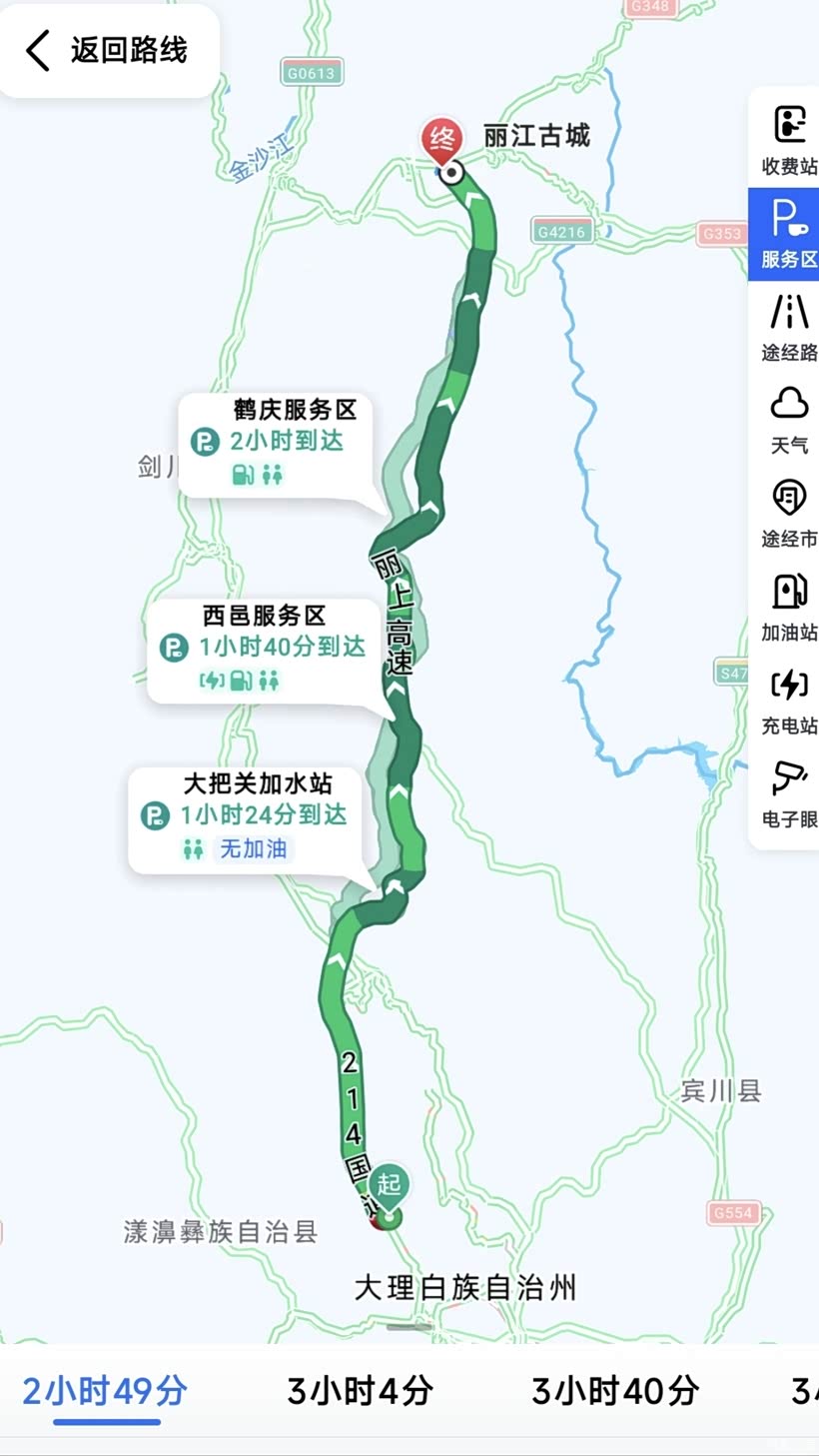Viewport: 819px width, 1456px height.
Task: Show 途经路 roads along the route
Action: click(x=788, y=327)
